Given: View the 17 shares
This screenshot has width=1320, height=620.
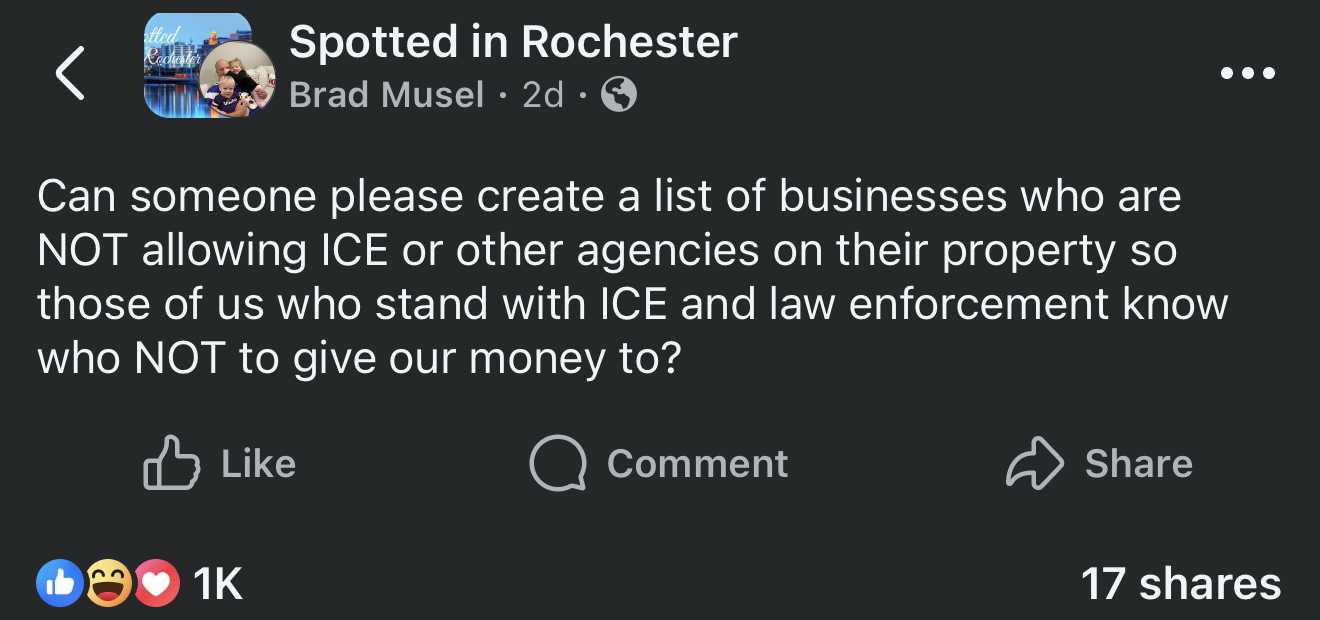Looking at the screenshot, I should (1180, 584).
